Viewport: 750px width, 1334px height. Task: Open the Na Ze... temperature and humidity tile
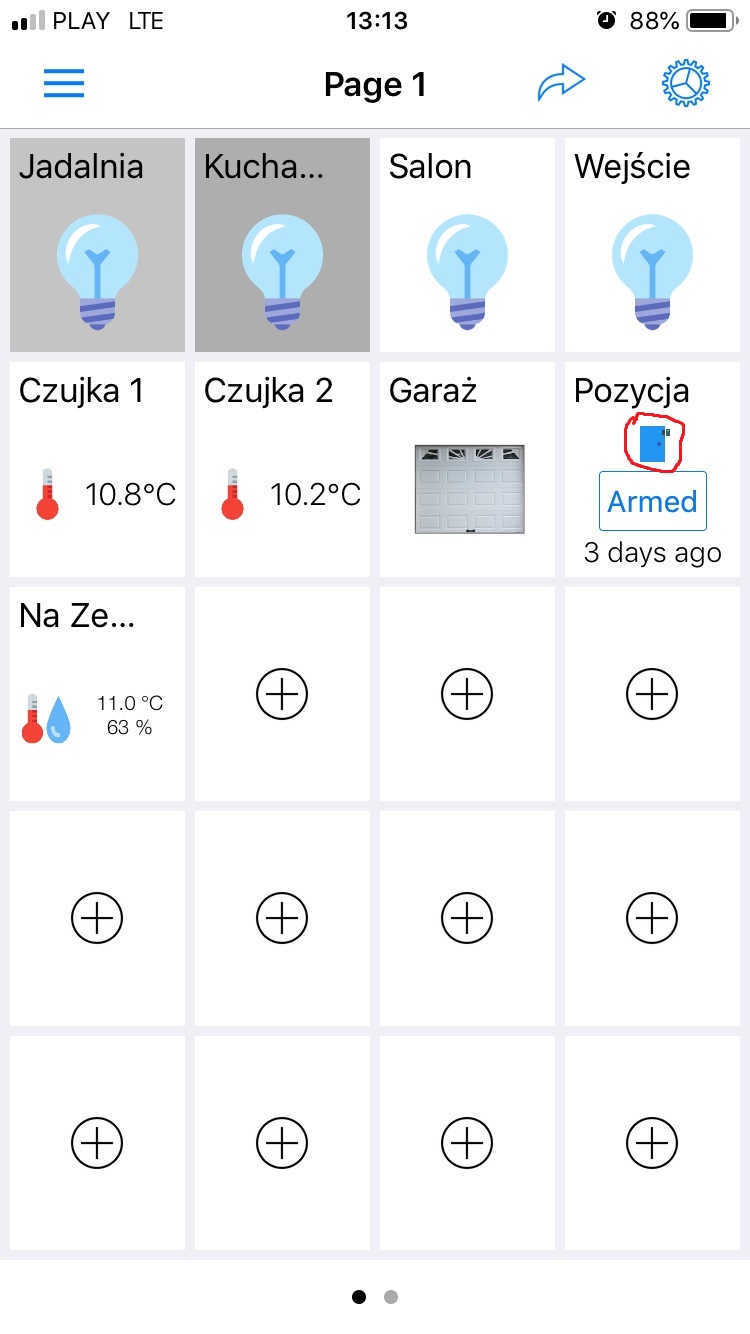[97, 694]
